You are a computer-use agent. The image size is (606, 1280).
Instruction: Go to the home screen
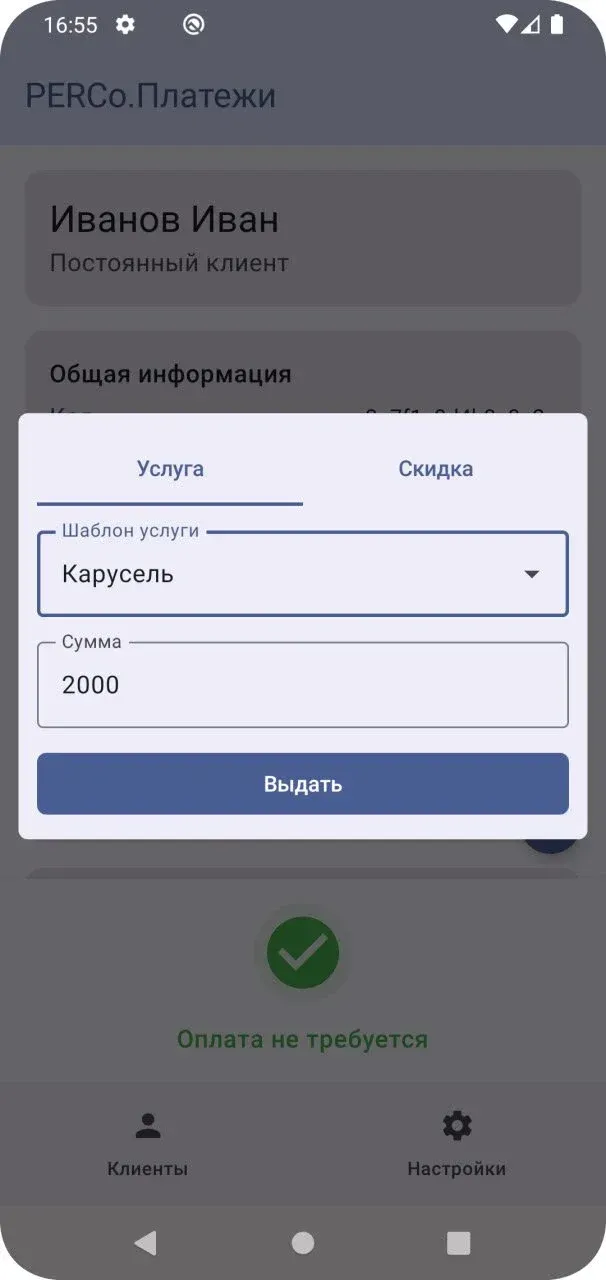[x=303, y=1242]
